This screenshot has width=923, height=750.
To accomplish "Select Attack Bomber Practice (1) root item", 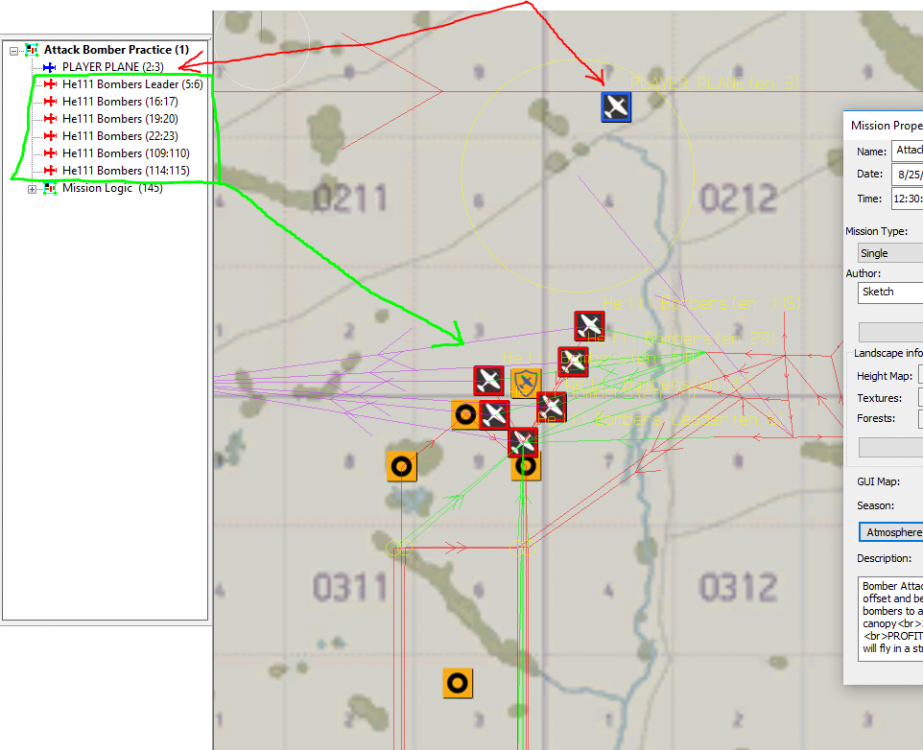I will click(115, 49).
